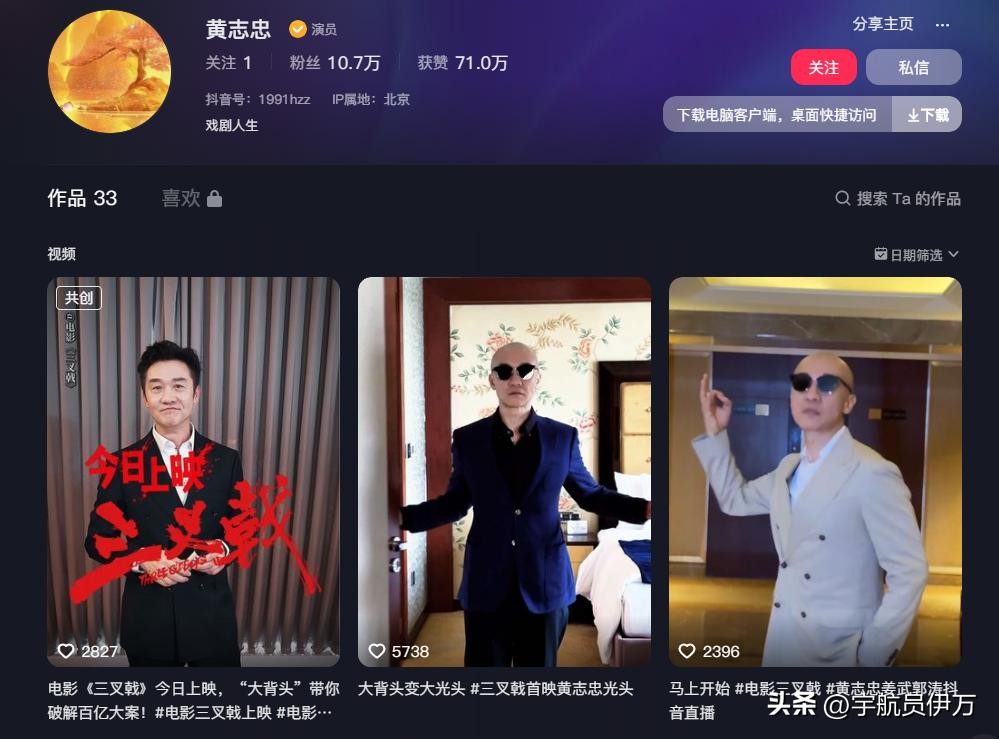Follow 黄志忠 with the red 关注 button
999x739 pixels.
click(823, 67)
